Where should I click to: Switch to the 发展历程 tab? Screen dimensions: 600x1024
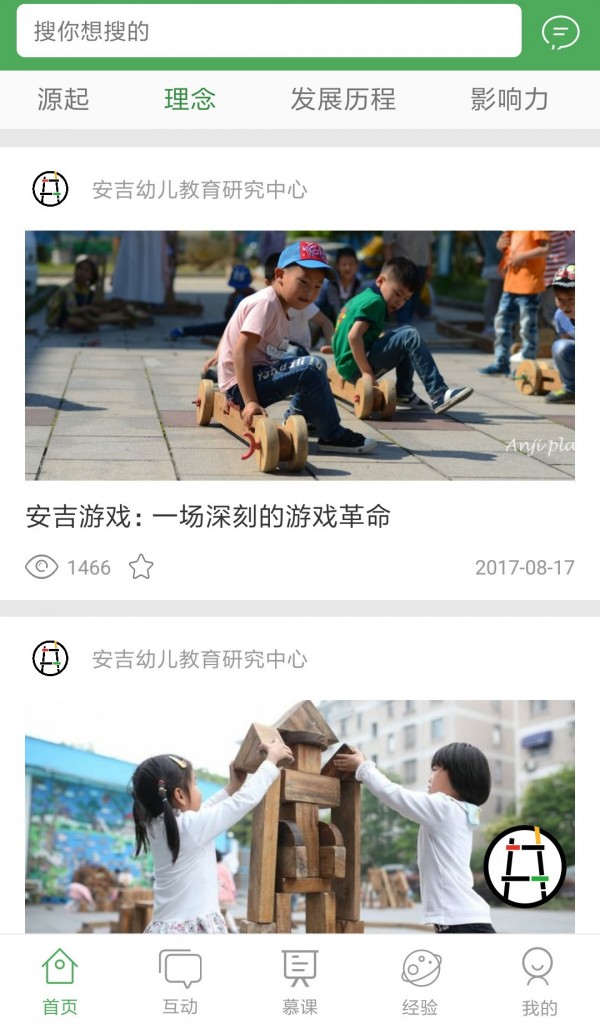[x=343, y=99]
